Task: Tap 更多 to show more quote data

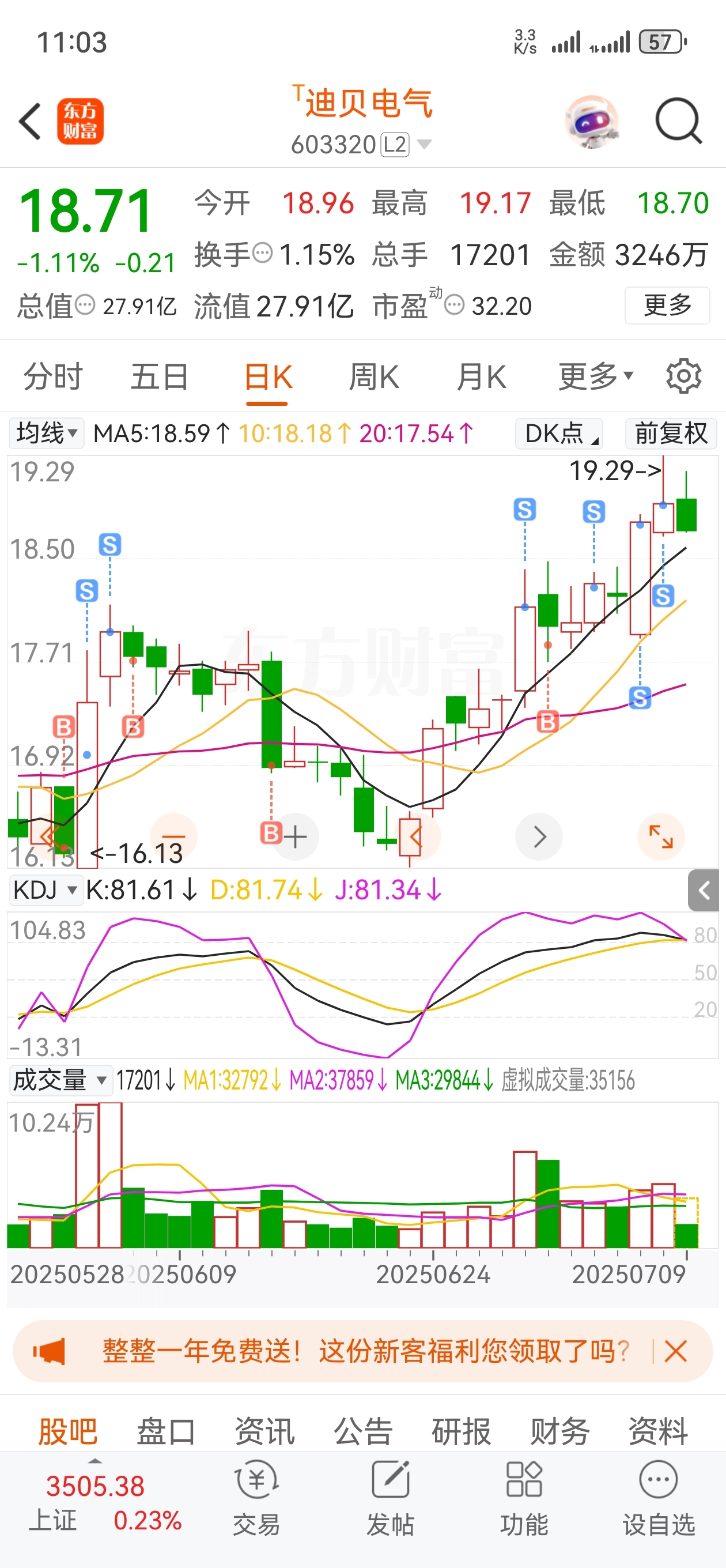Action: coord(667,306)
